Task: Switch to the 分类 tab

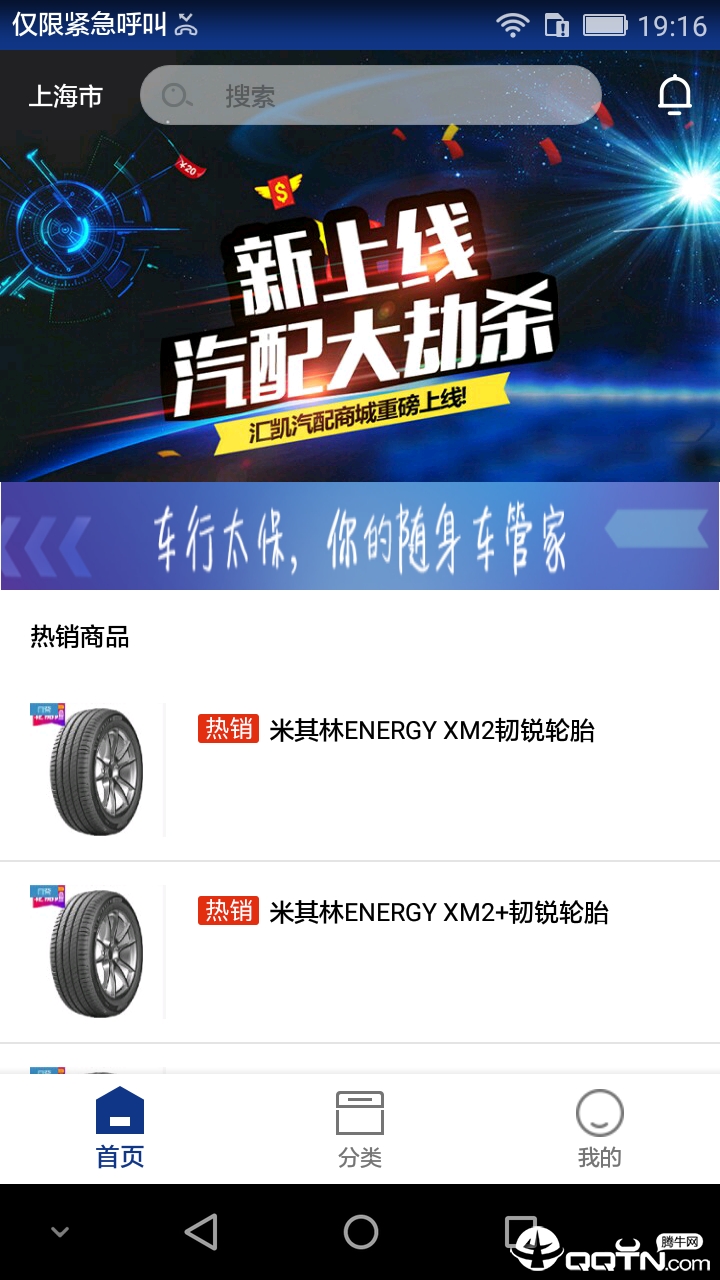Action: click(x=360, y=1128)
